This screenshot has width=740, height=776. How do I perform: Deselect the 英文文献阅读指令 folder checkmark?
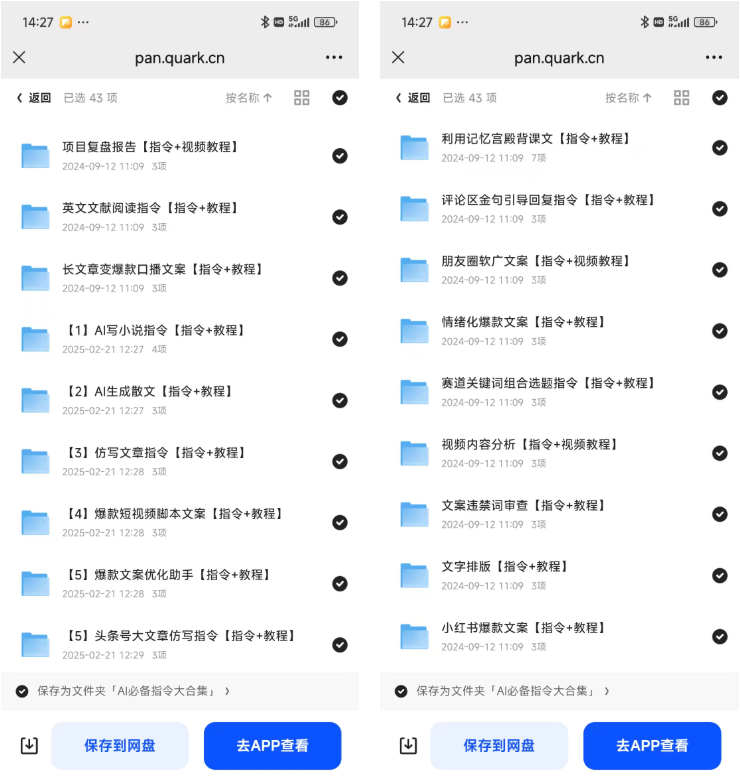click(339, 216)
